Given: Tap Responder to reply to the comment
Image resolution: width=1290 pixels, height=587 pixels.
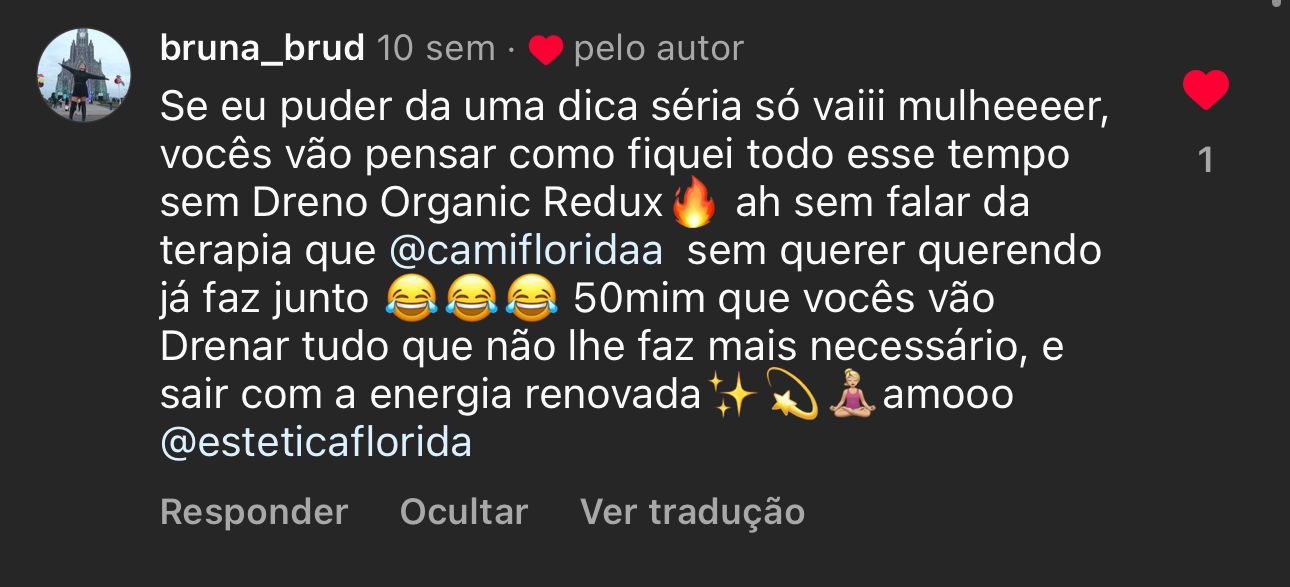Looking at the screenshot, I should [254, 512].
